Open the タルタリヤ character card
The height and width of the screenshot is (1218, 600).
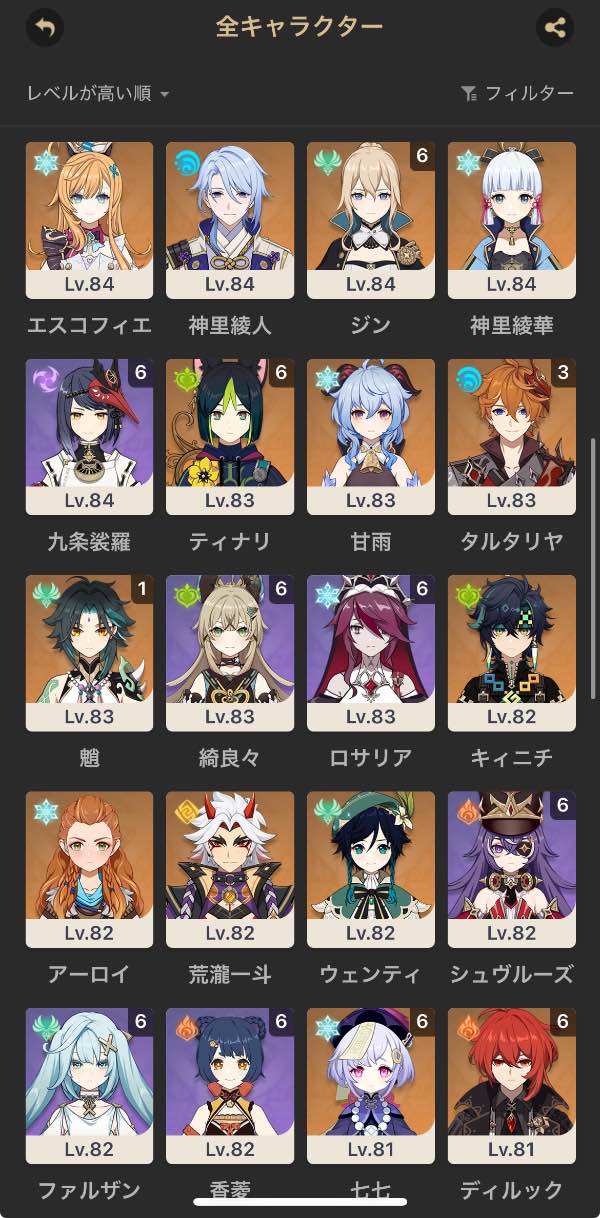coord(512,437)
